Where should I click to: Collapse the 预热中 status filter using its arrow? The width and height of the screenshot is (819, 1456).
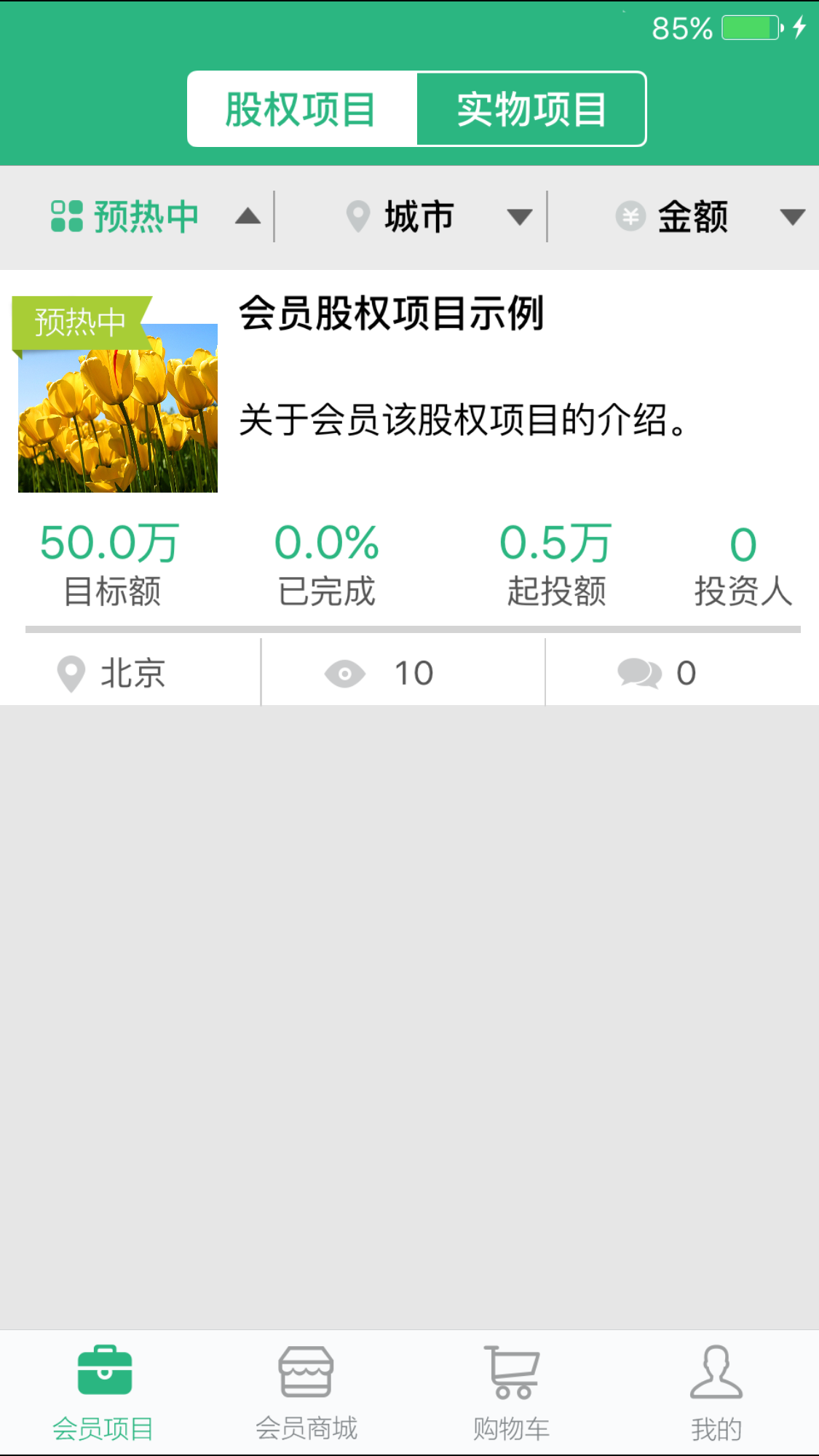coord(248,215)
